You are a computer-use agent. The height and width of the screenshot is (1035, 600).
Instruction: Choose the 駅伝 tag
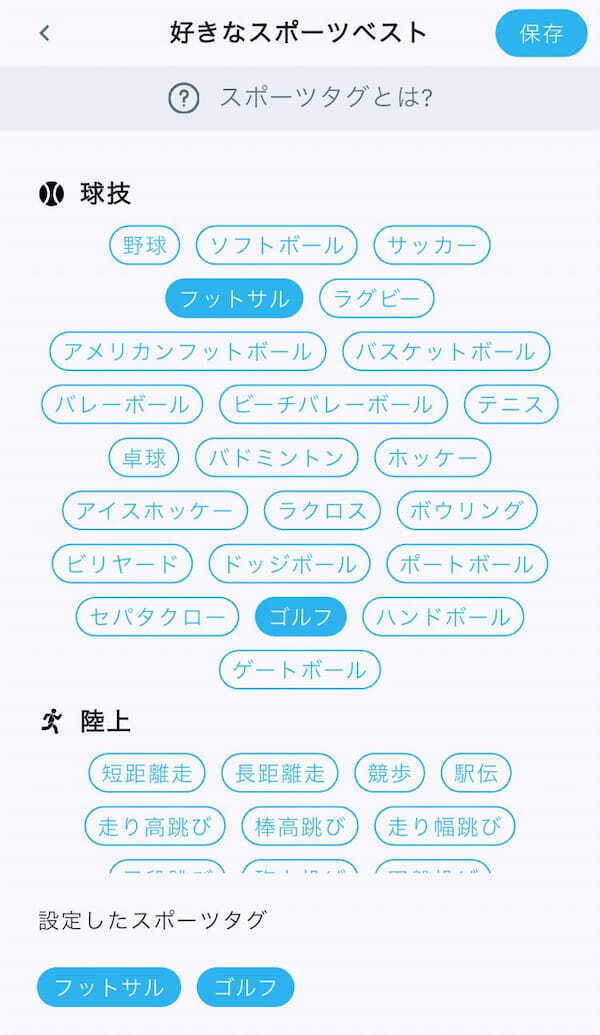[x=476, y=772]
